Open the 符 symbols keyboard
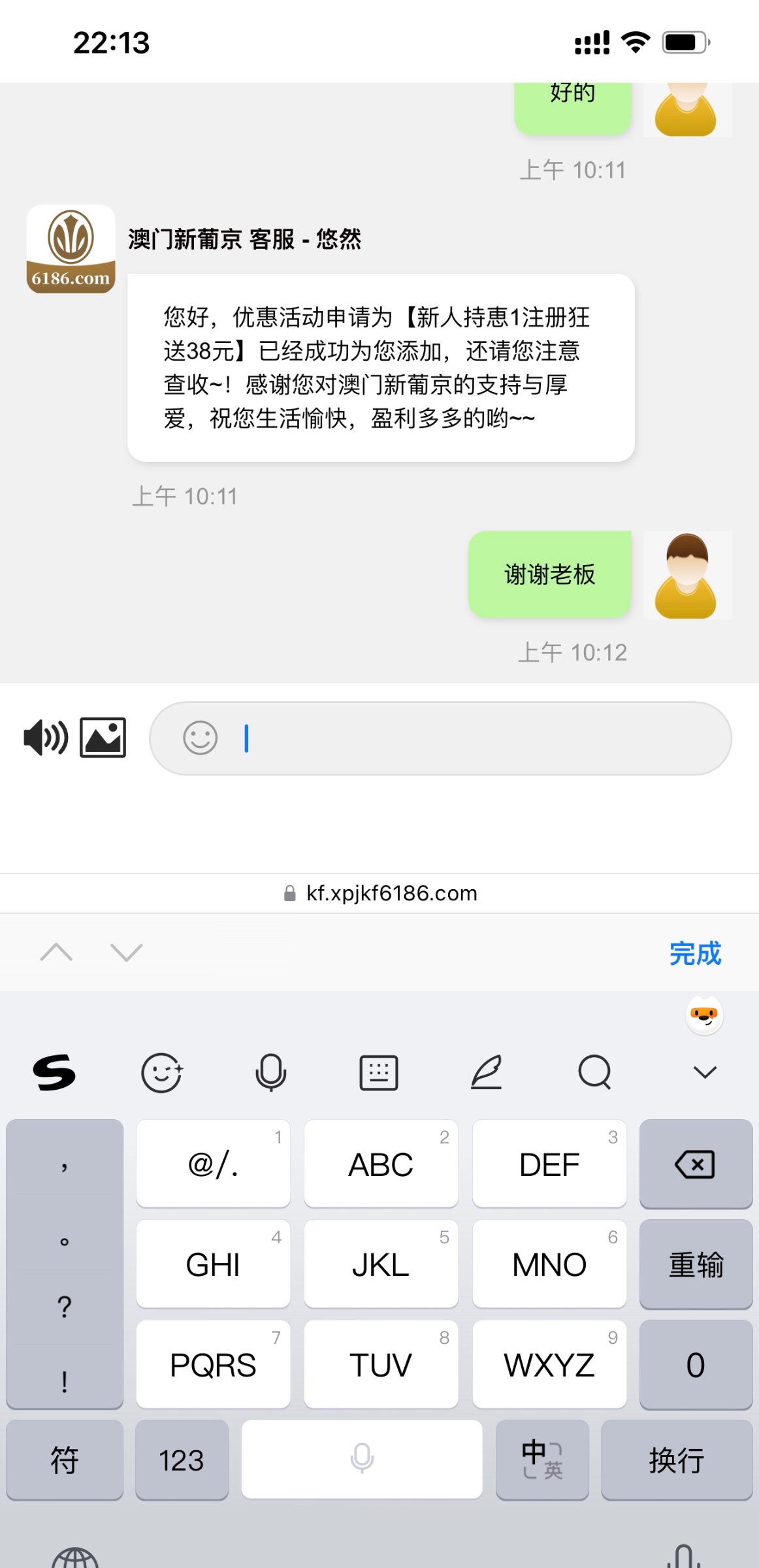Screen dimensions: 759x1568 [x=64, y=1460]
